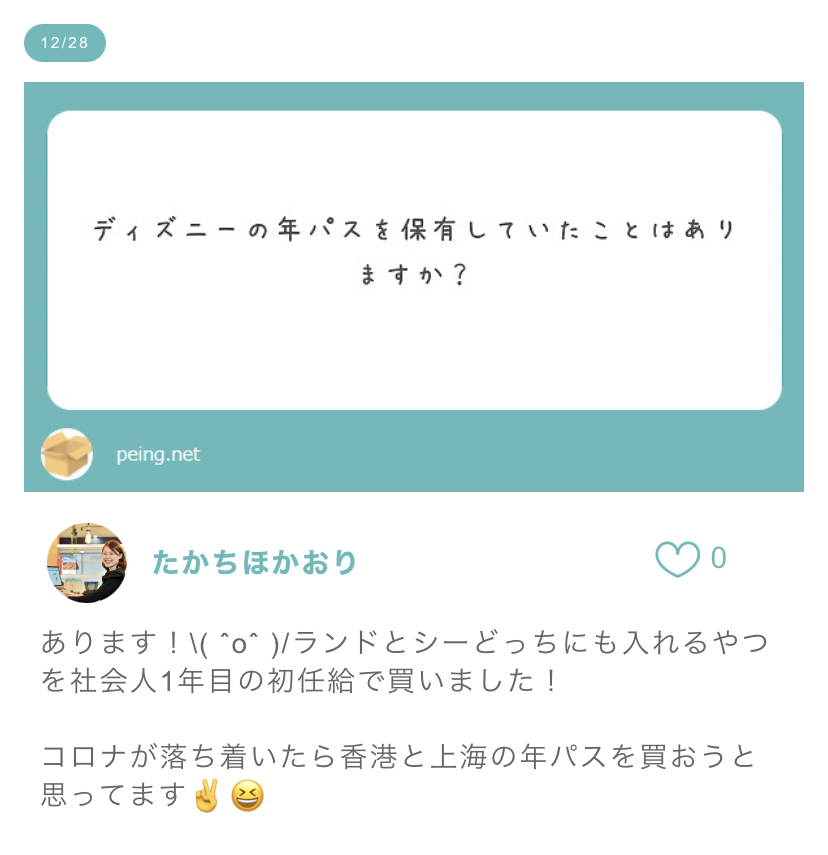Like the answer with the heart icon
Screen dimensions: 828x855
pyautogui.click(x=677, y=560)
